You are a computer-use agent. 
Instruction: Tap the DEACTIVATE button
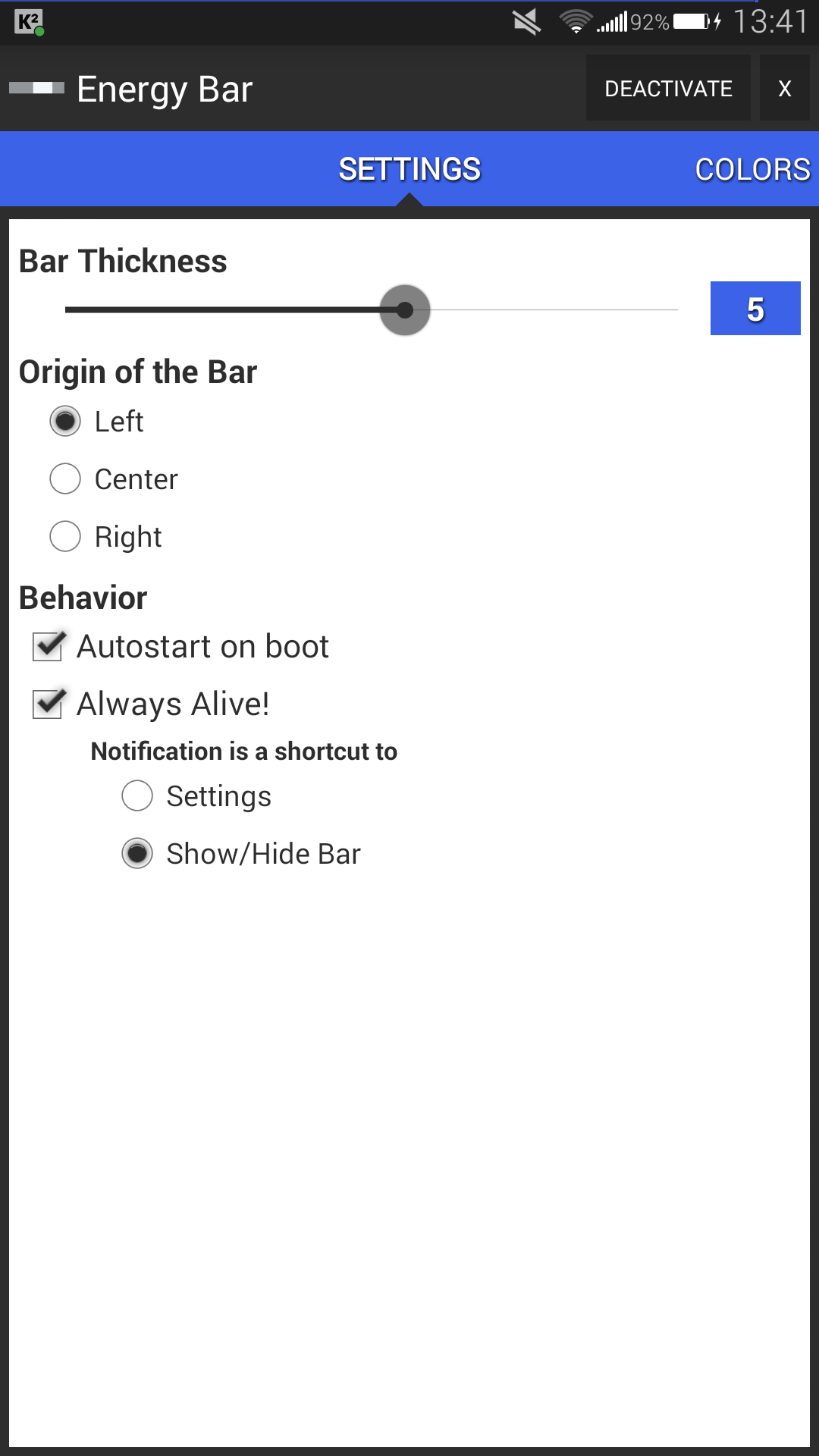pos(668,88)
